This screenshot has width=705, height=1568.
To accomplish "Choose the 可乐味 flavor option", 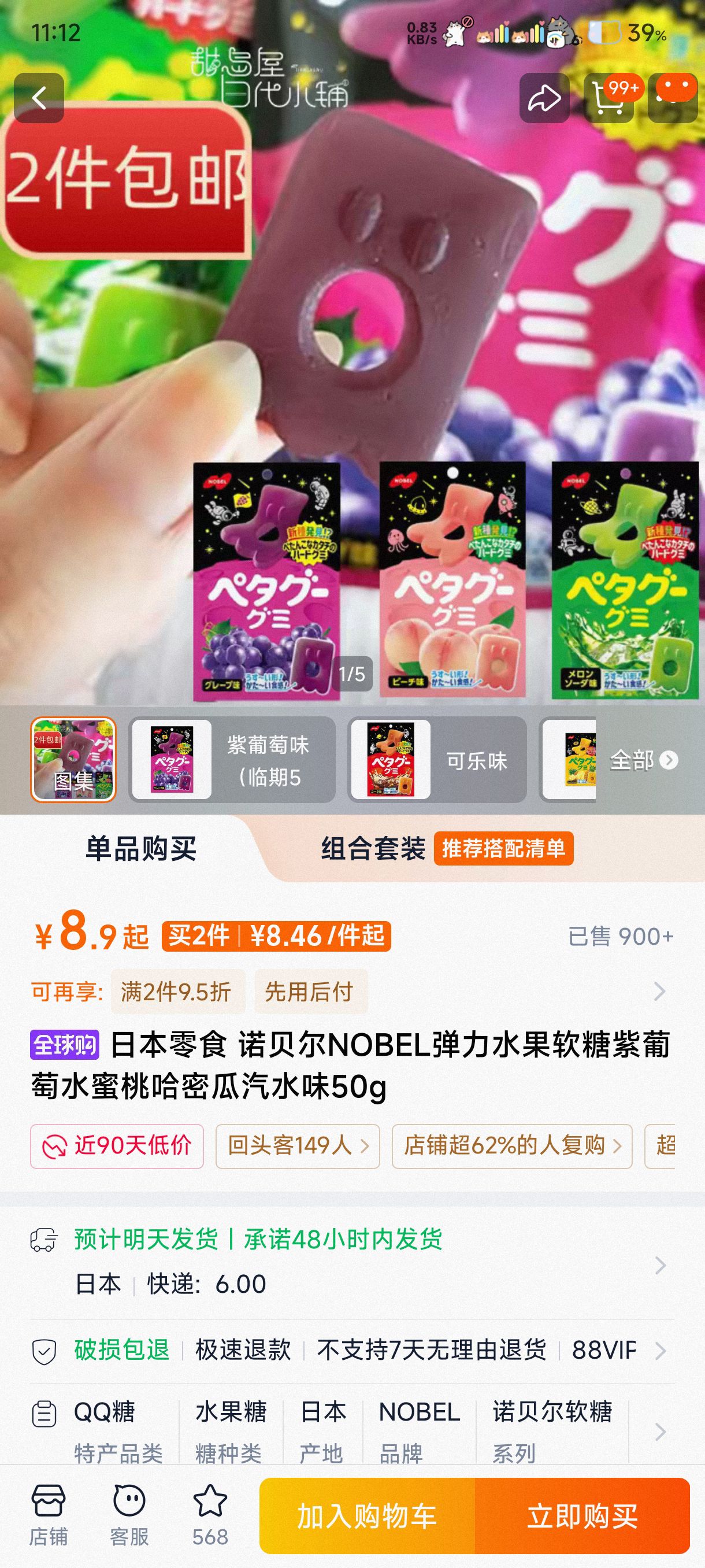I will tap(437, 759).
